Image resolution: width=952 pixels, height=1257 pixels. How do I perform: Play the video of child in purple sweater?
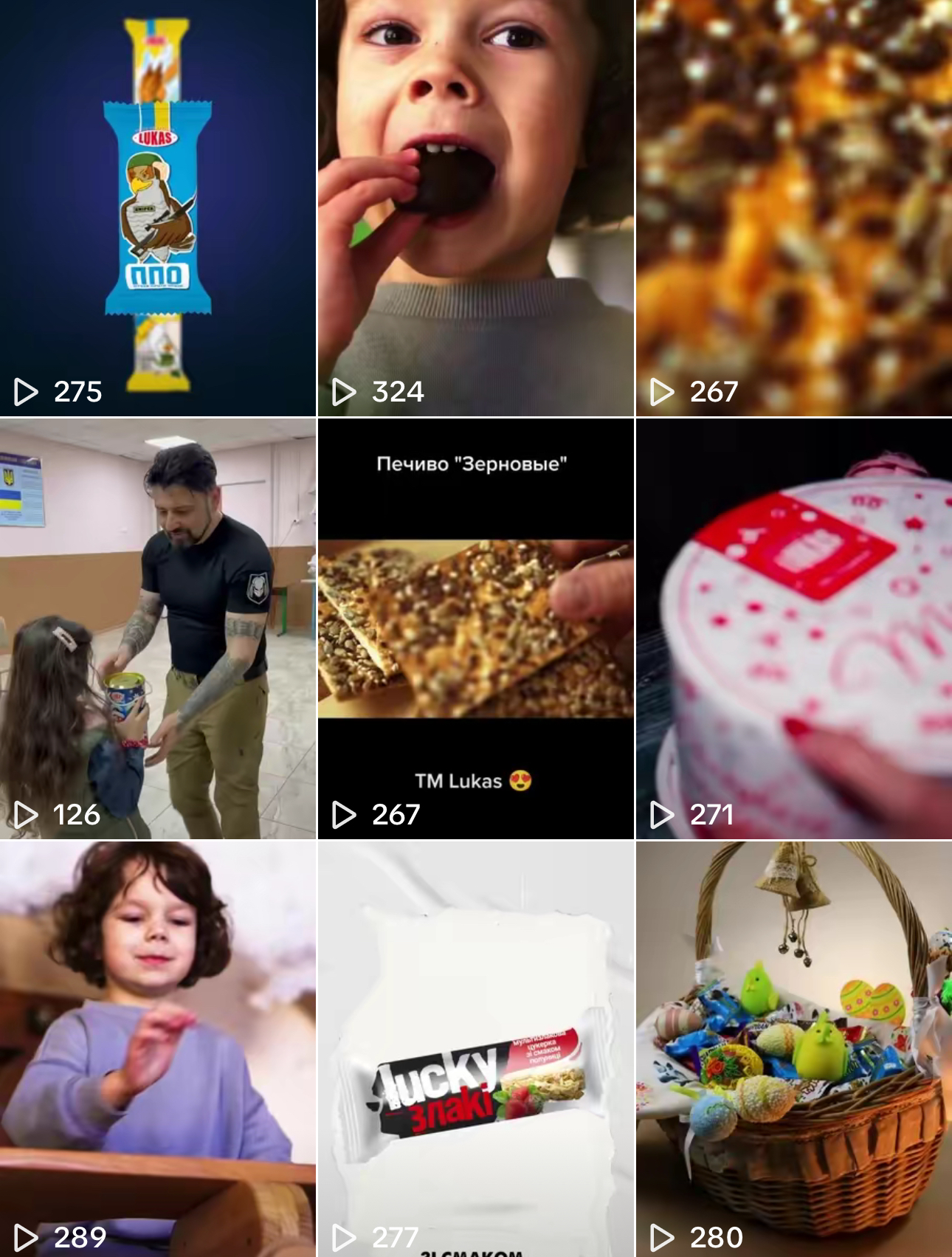click(158, 1048)
